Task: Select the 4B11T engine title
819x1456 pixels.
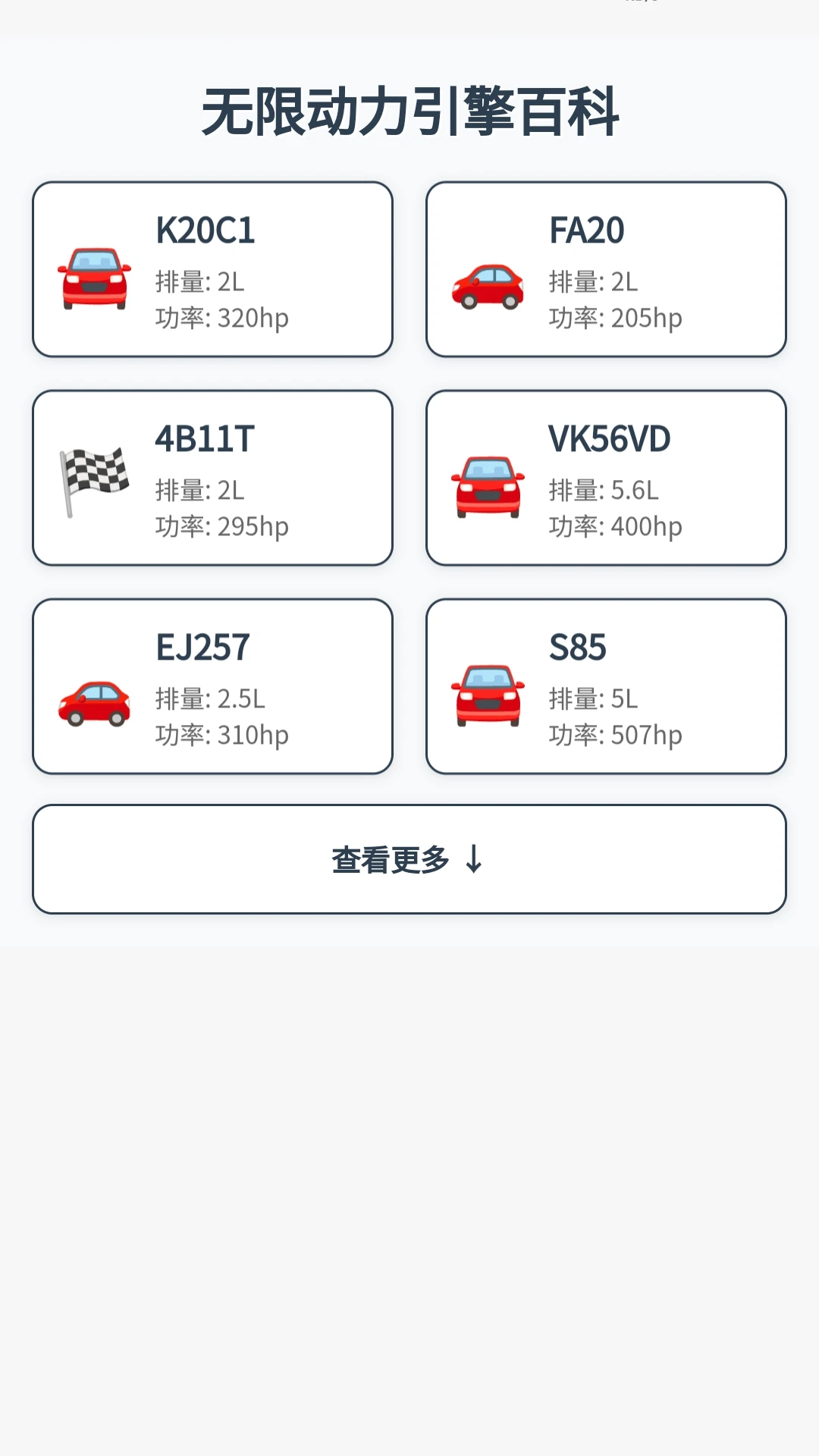Action: (x=205, y=438)
